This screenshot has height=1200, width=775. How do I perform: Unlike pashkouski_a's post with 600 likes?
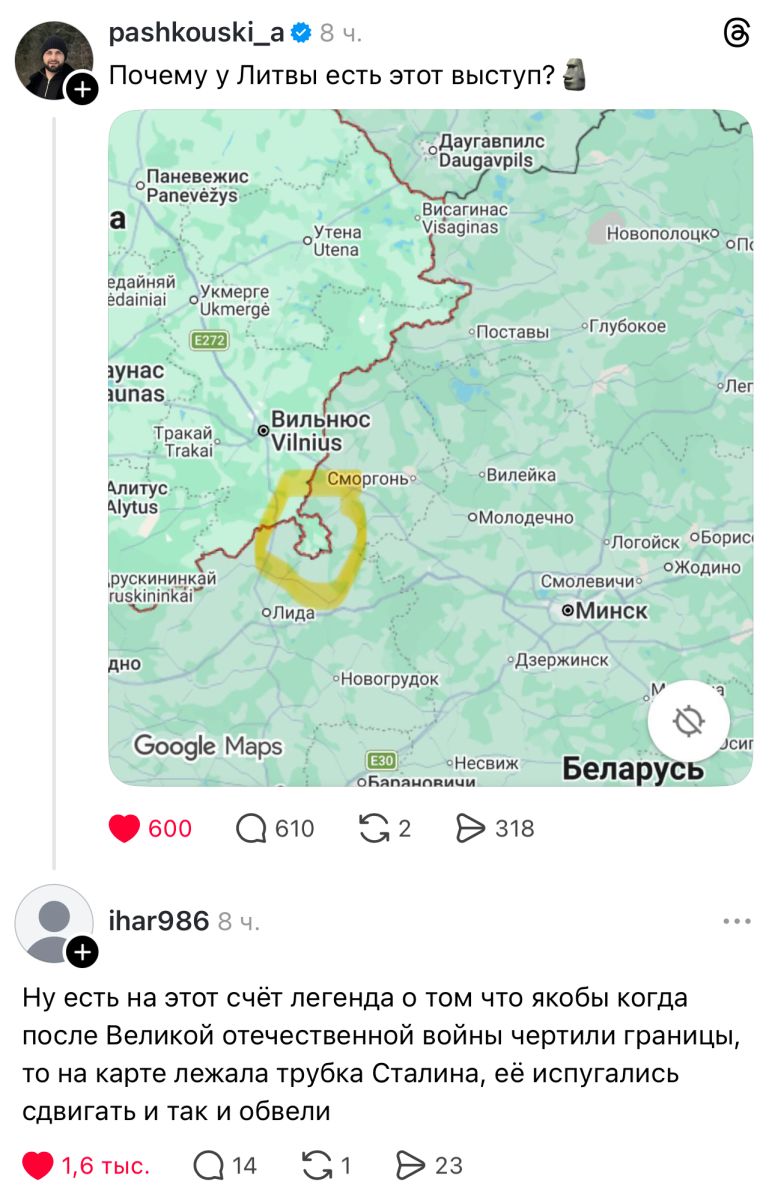tap(124, 828)
